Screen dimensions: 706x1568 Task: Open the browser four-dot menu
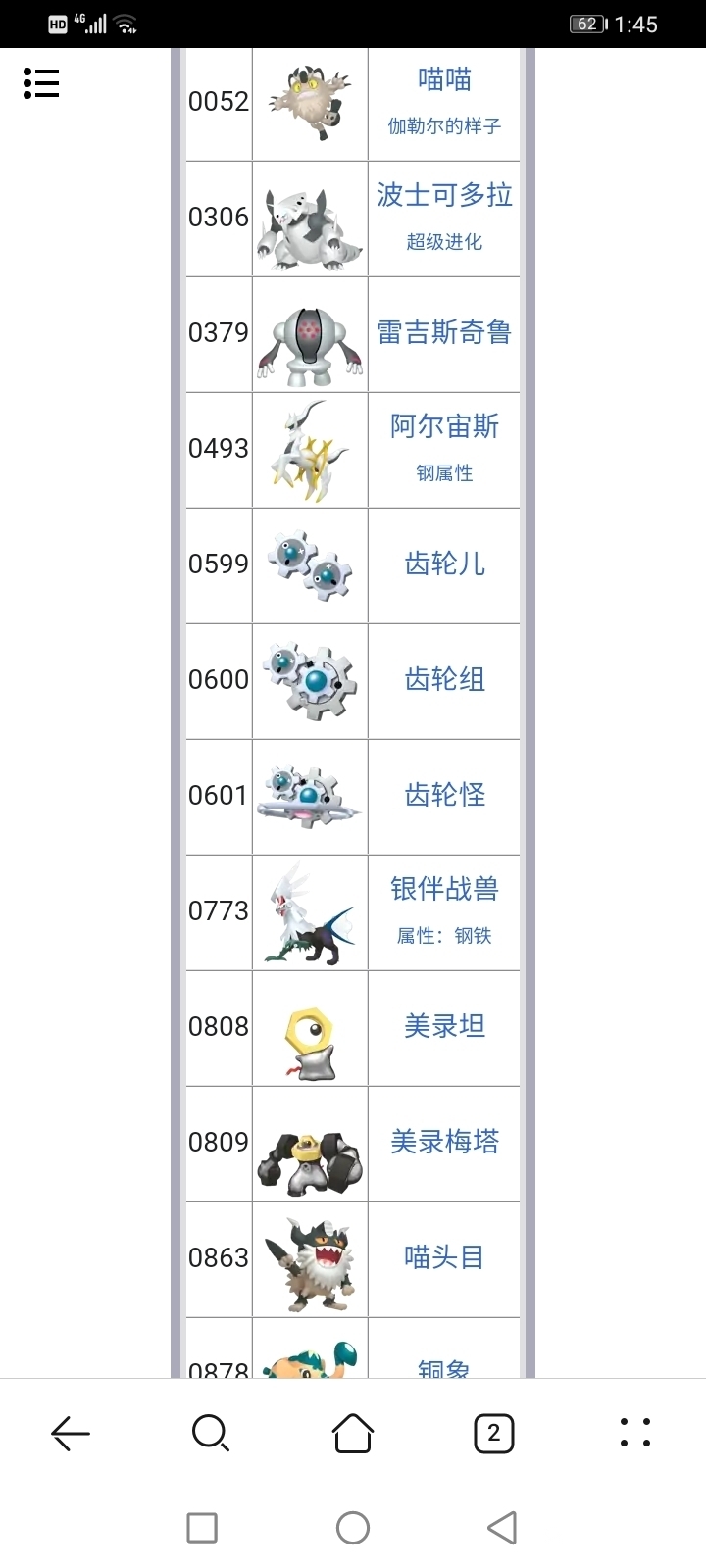635,1433
